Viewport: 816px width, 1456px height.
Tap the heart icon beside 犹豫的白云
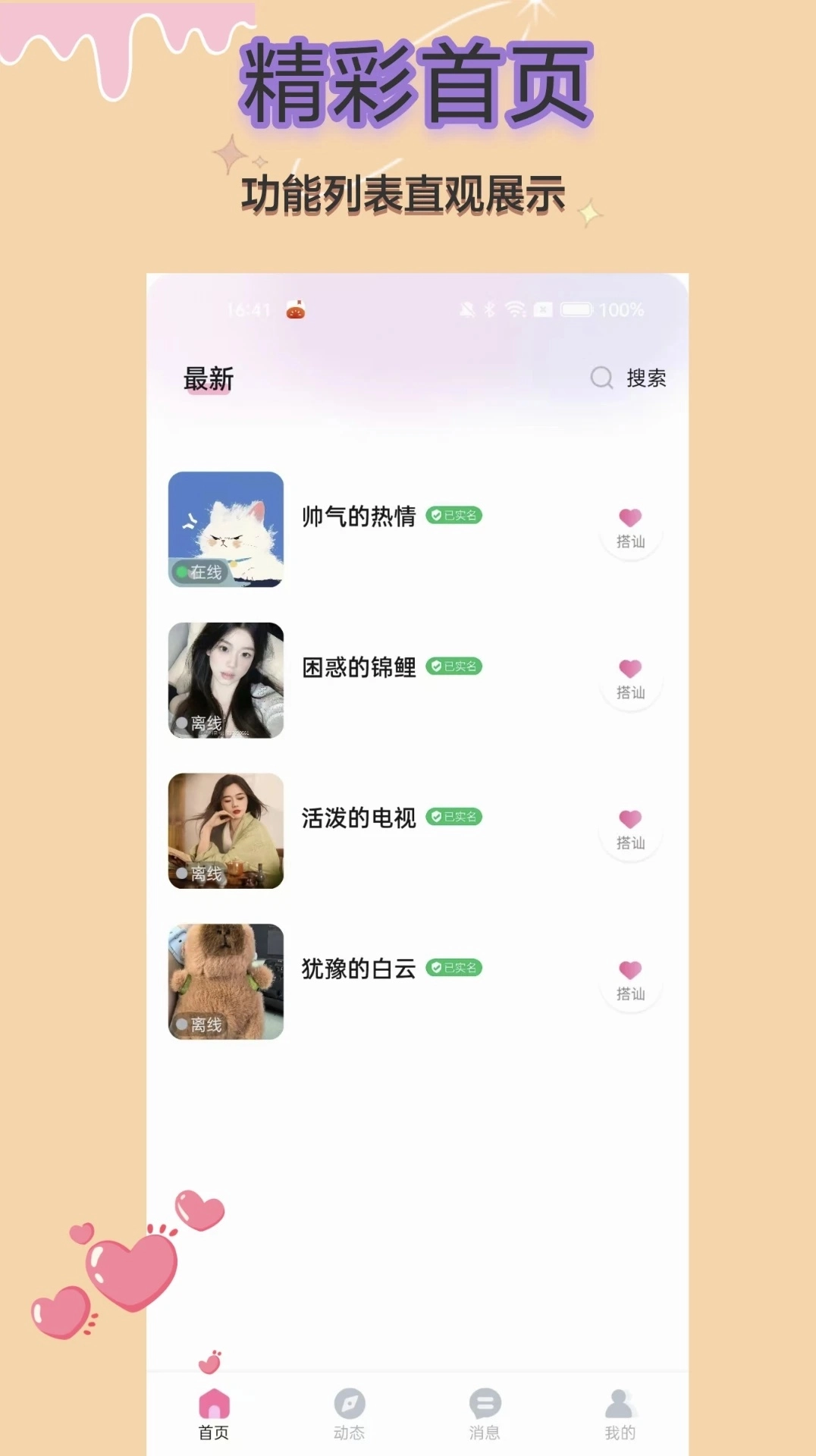click(630, 970)
